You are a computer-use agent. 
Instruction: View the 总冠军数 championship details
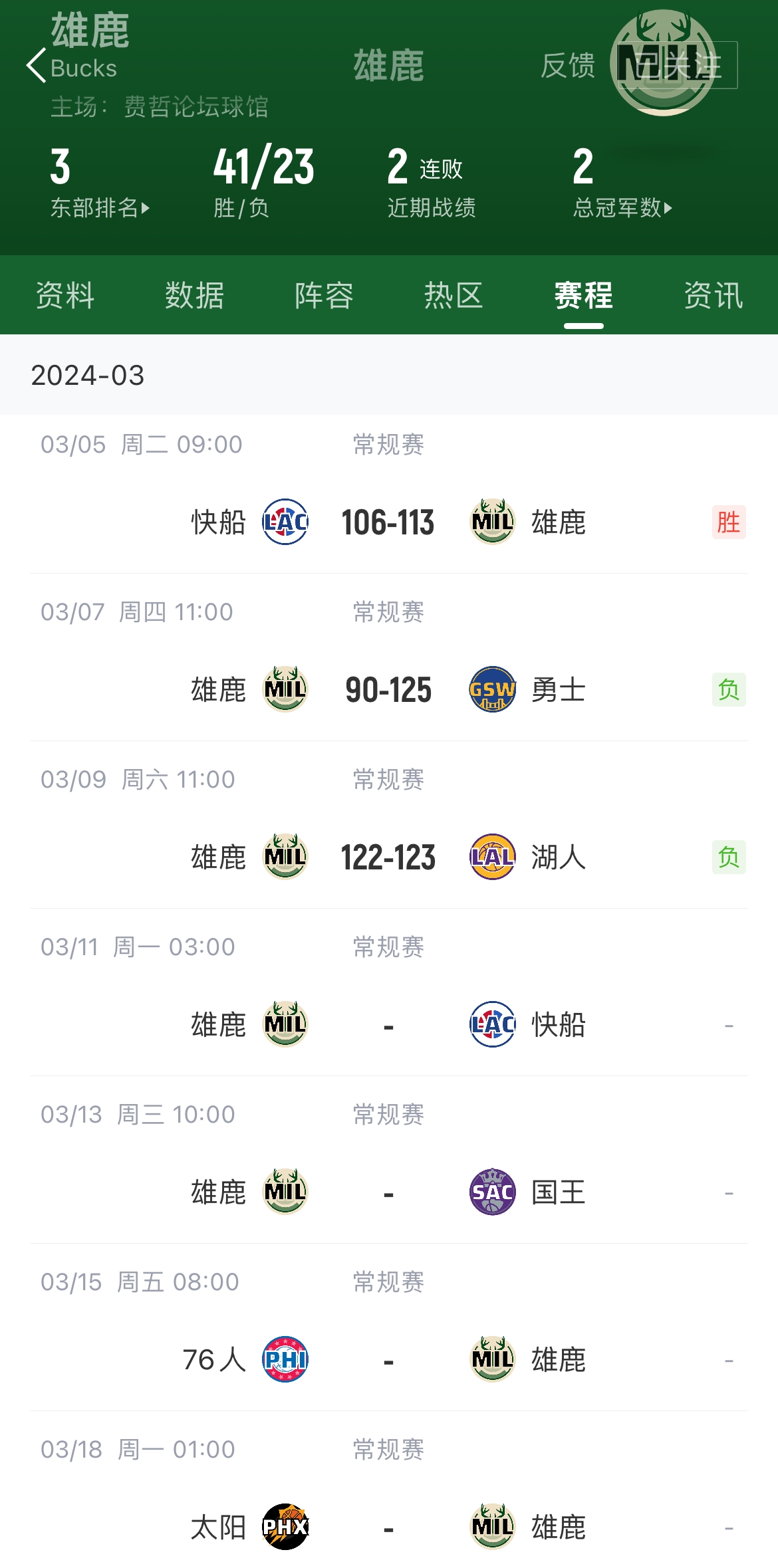point(622,208)
